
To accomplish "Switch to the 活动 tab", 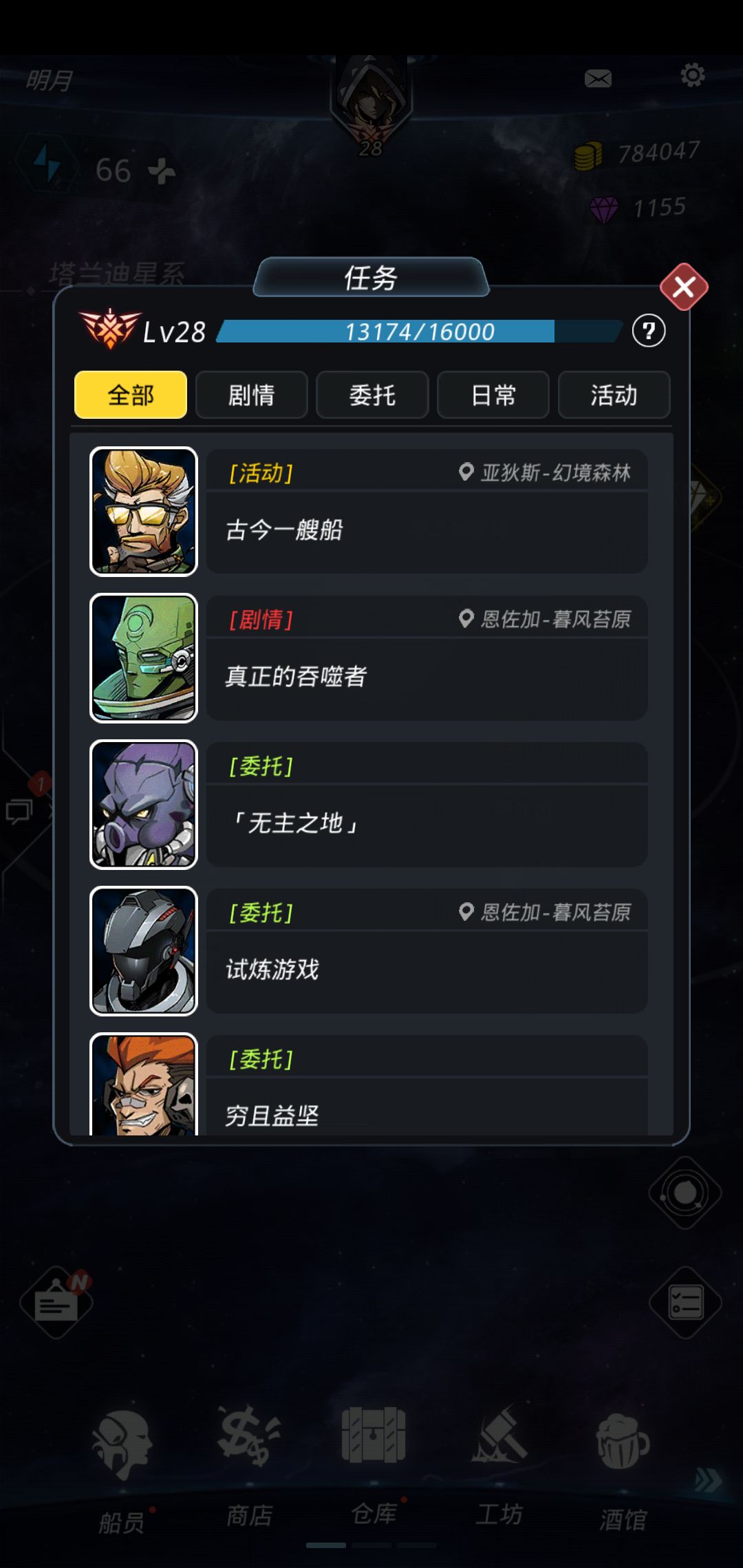I will pyautogui.click(x=614, y=395).
